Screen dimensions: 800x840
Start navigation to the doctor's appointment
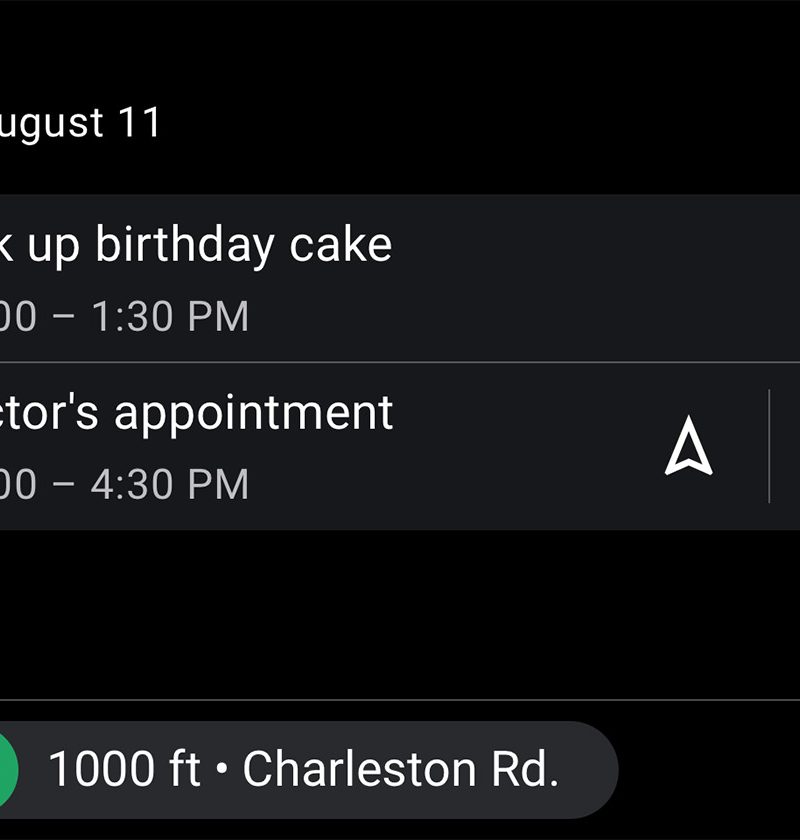[689, 447]
